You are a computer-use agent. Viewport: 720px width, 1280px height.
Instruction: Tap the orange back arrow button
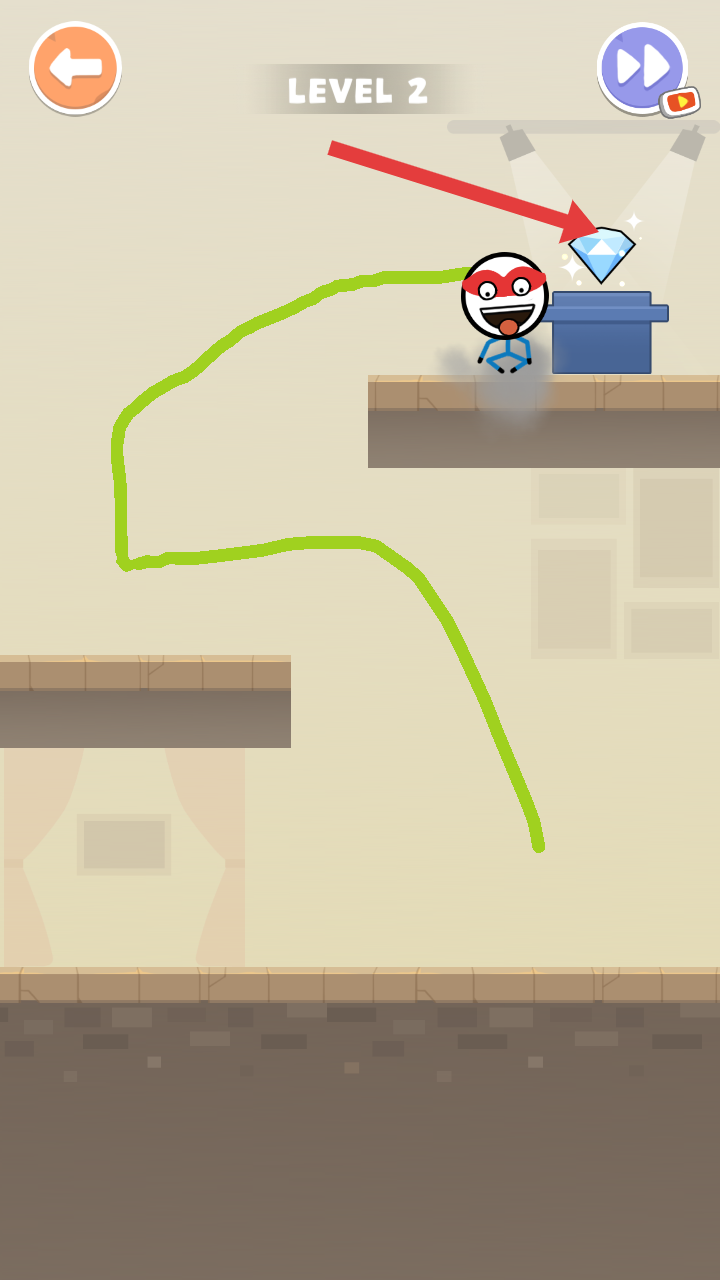pos(75,68)
